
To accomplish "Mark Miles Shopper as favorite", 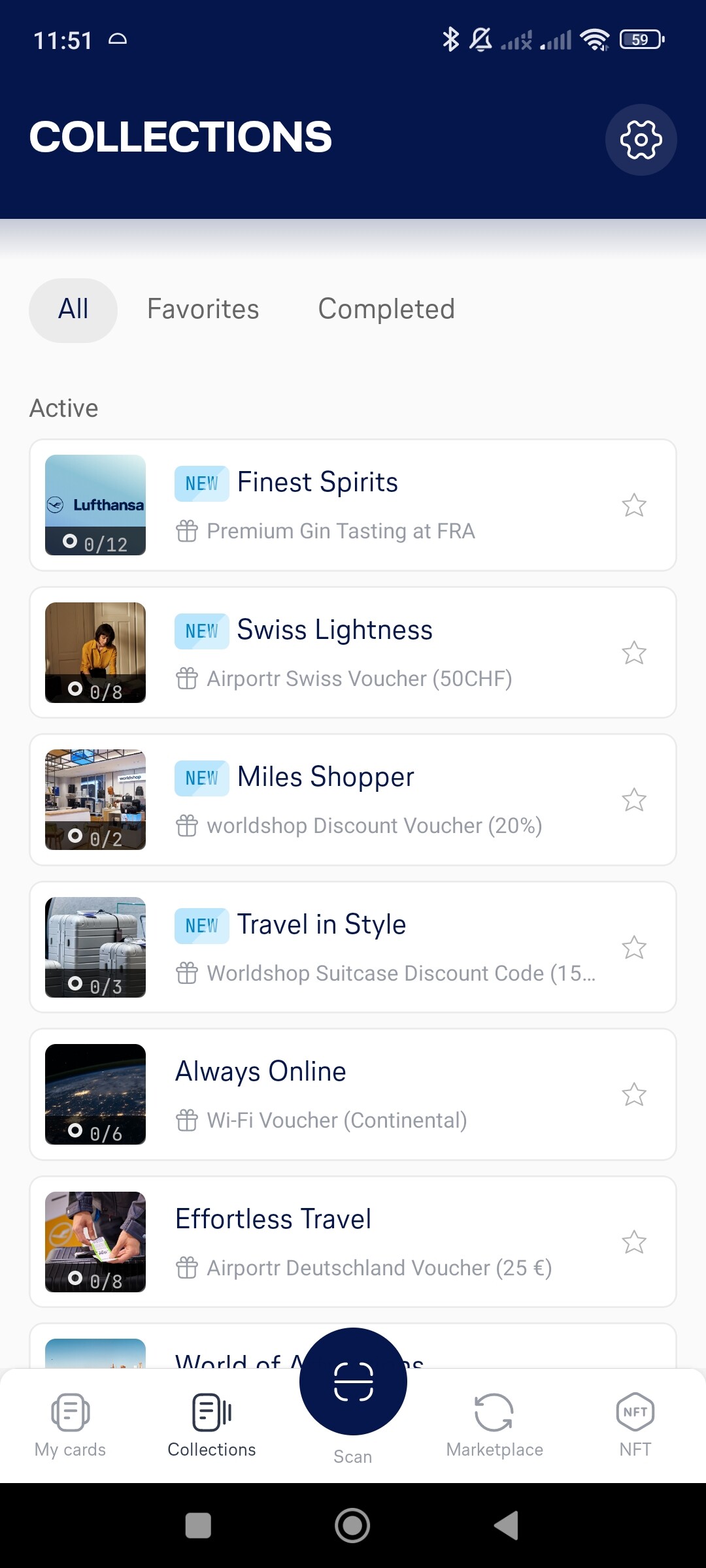I will coord(634,800).
